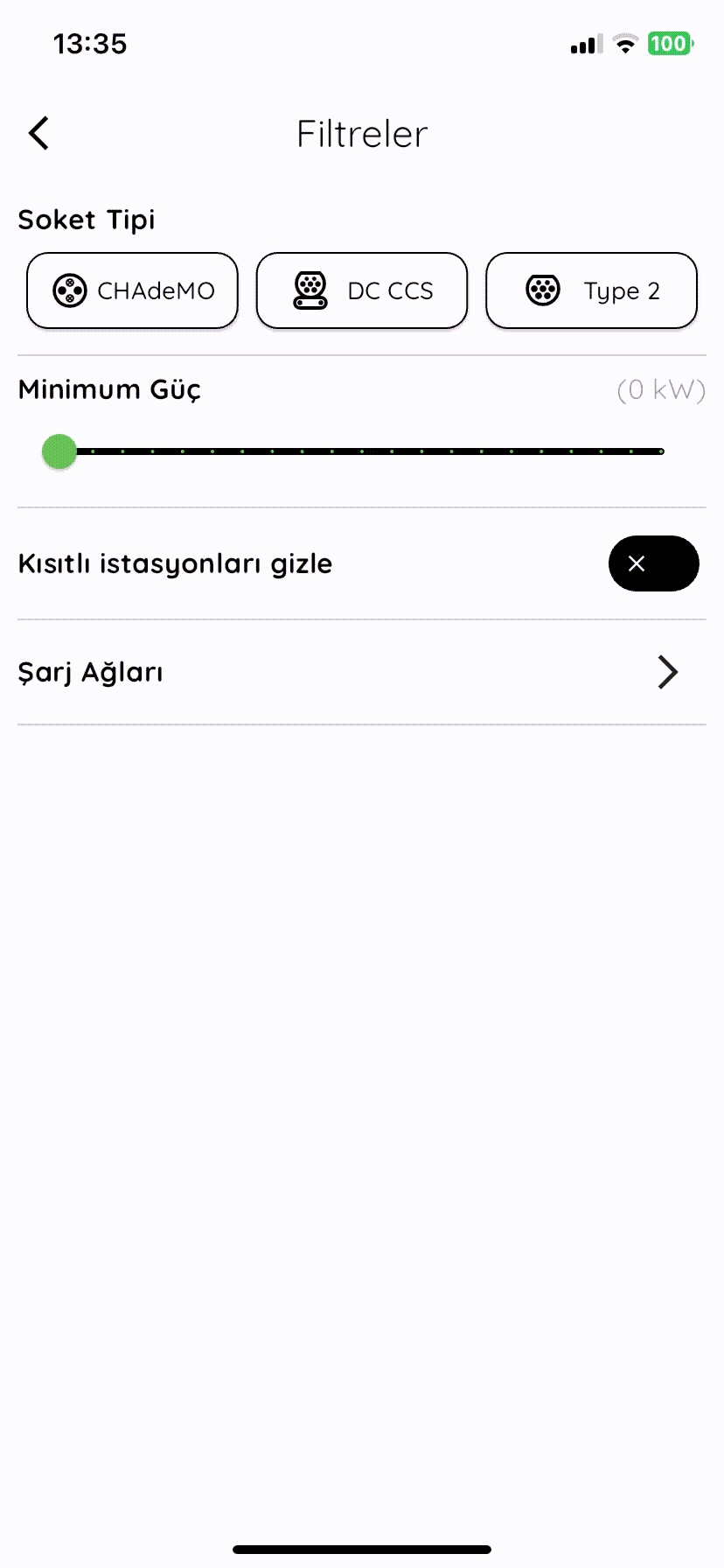Screen dimensions: 724x1568
Task: Go back from the Filtreler screen
Action: (38, 134)
